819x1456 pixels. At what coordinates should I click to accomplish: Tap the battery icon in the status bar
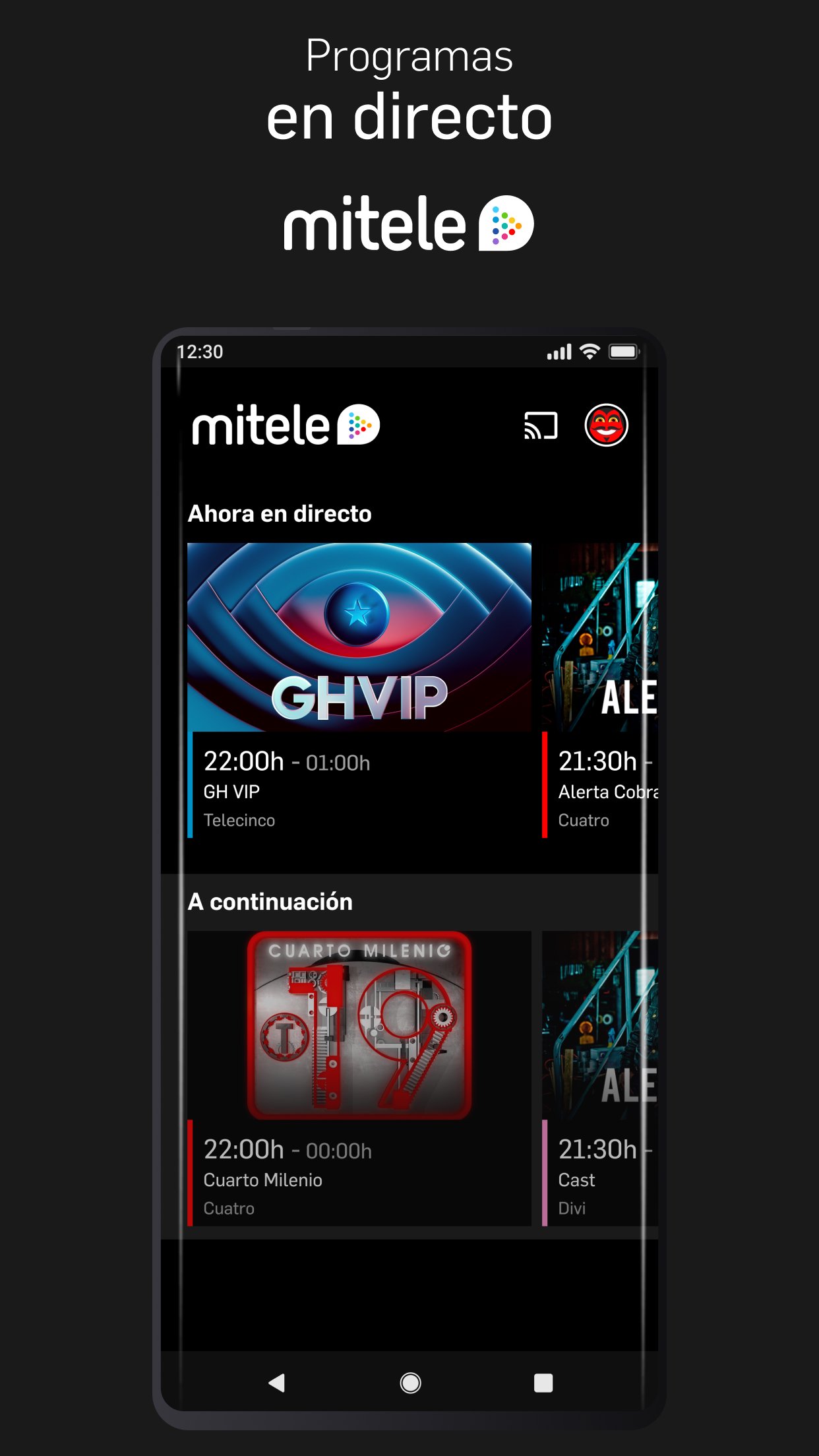pyautogui.click(x=623, y=352)
